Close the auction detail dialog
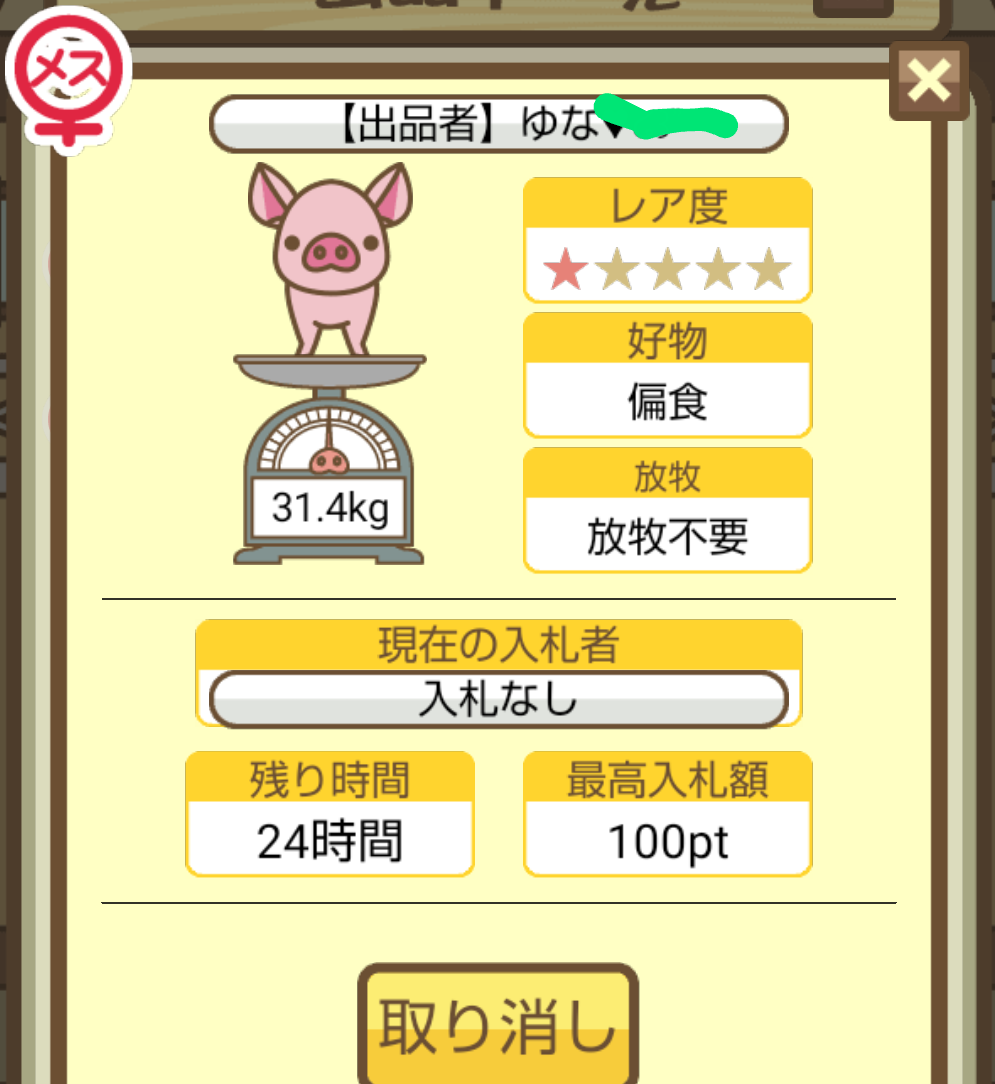The image size is (995, 1084). (929, 82)
